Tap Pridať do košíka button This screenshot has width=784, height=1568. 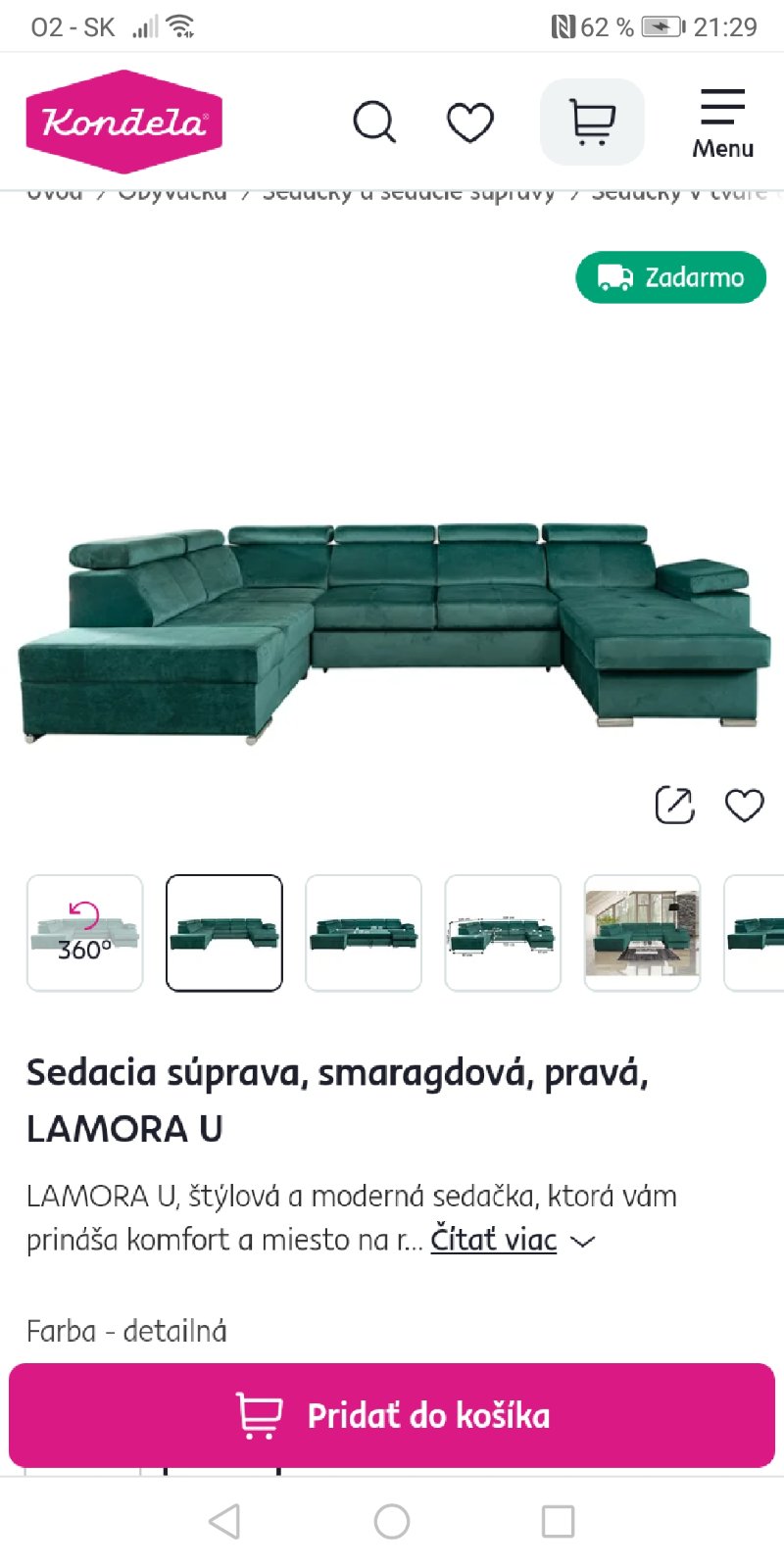[x=392, y=1415]
